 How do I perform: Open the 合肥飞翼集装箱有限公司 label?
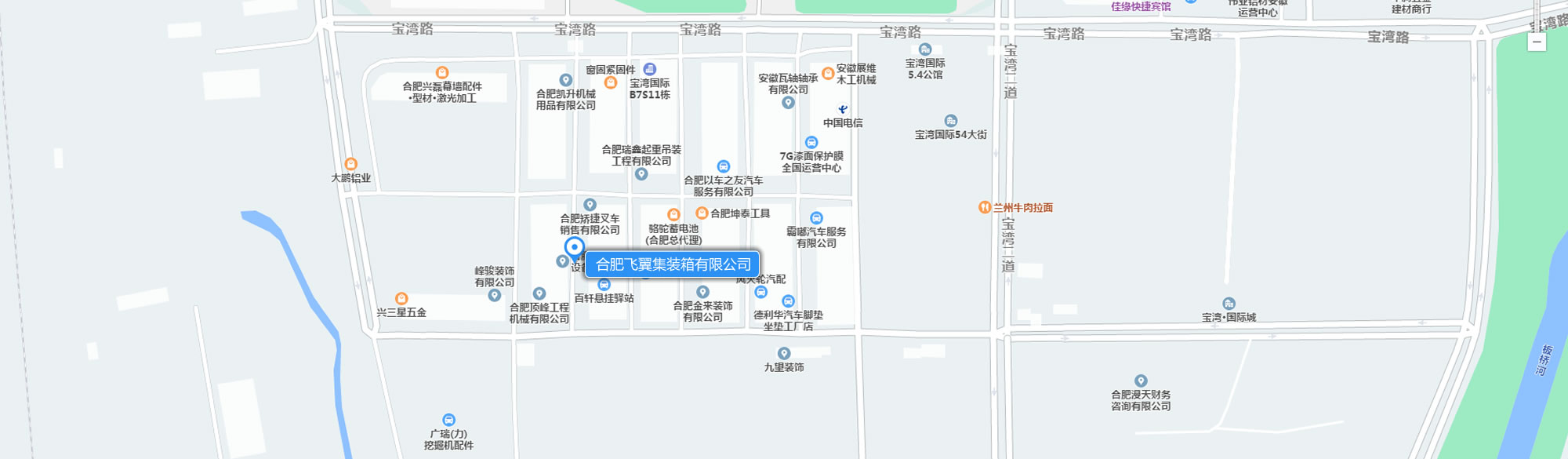(x=673, y=264)
